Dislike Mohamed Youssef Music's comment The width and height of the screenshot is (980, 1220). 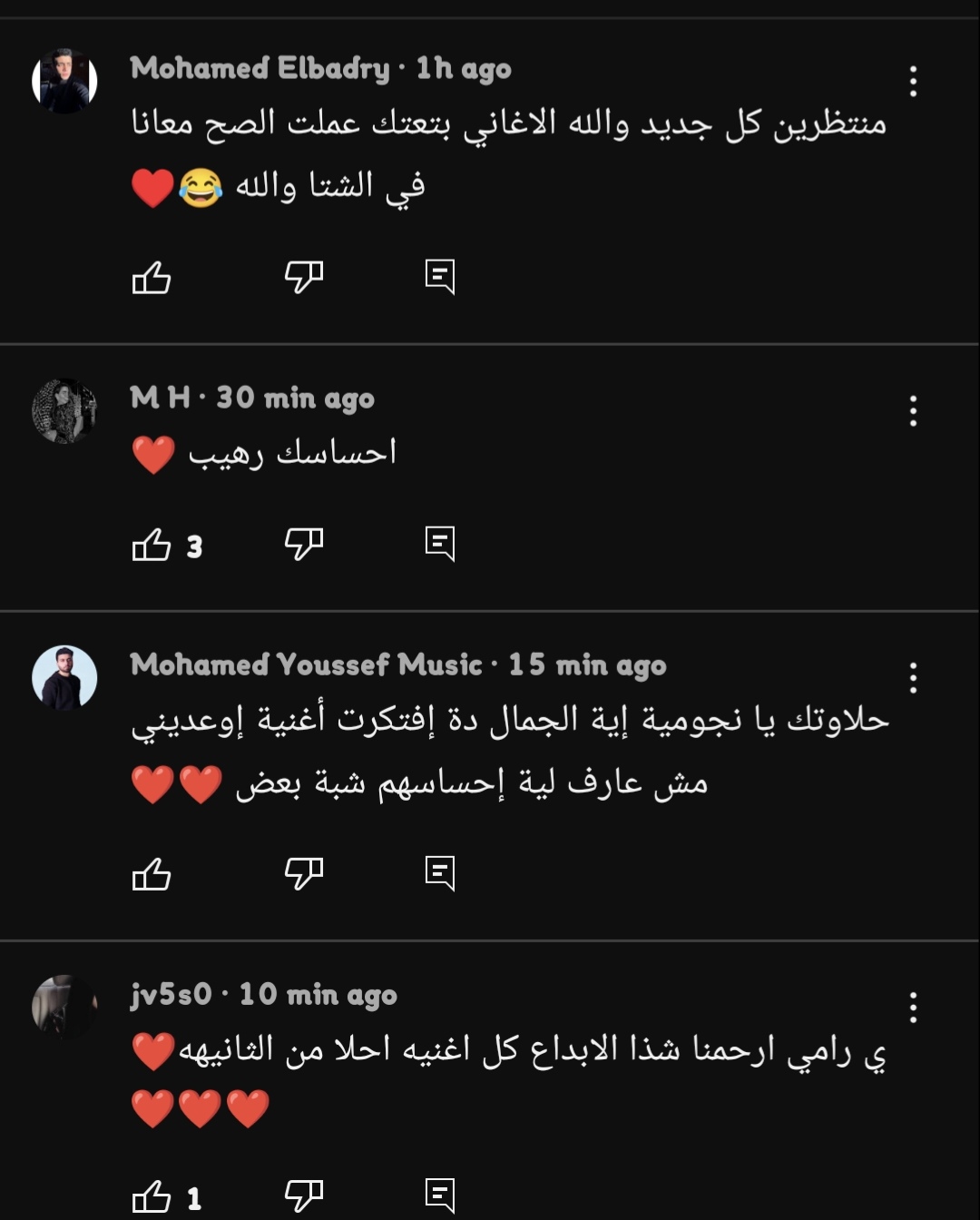pyautogui.click(x=303, y=873)
